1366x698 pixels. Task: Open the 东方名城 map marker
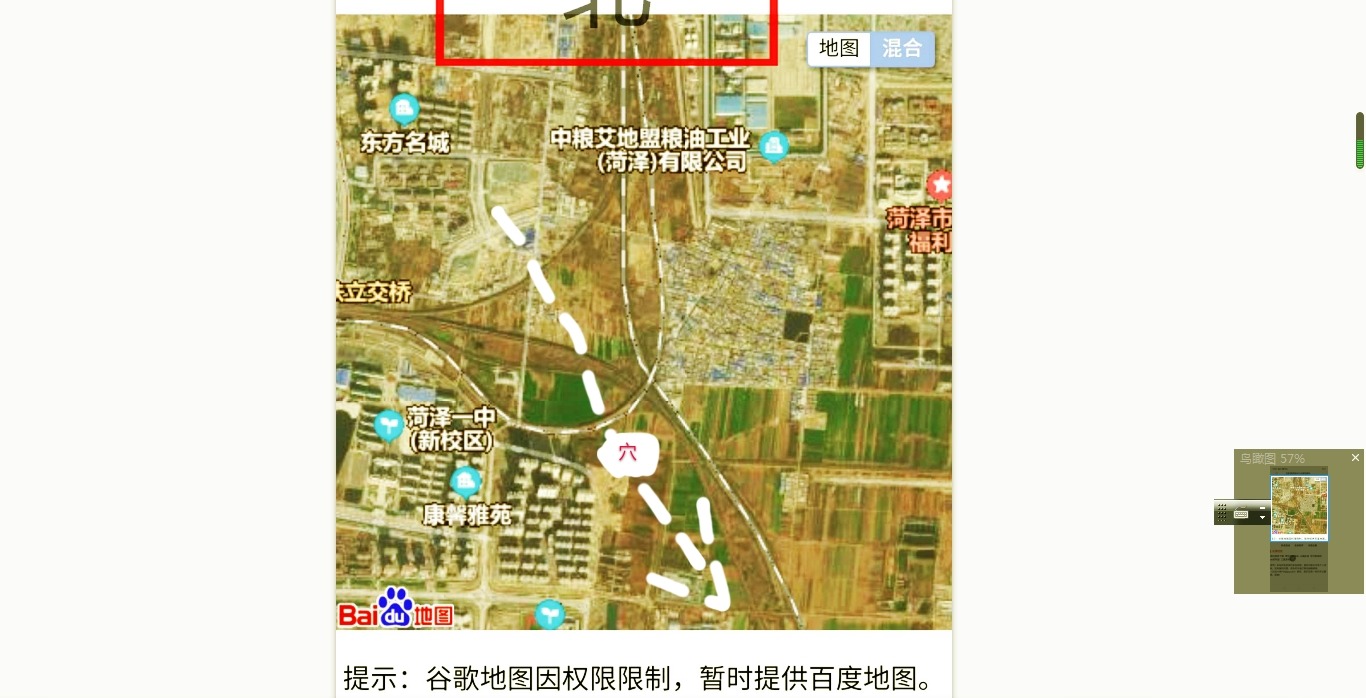(404, 109)
